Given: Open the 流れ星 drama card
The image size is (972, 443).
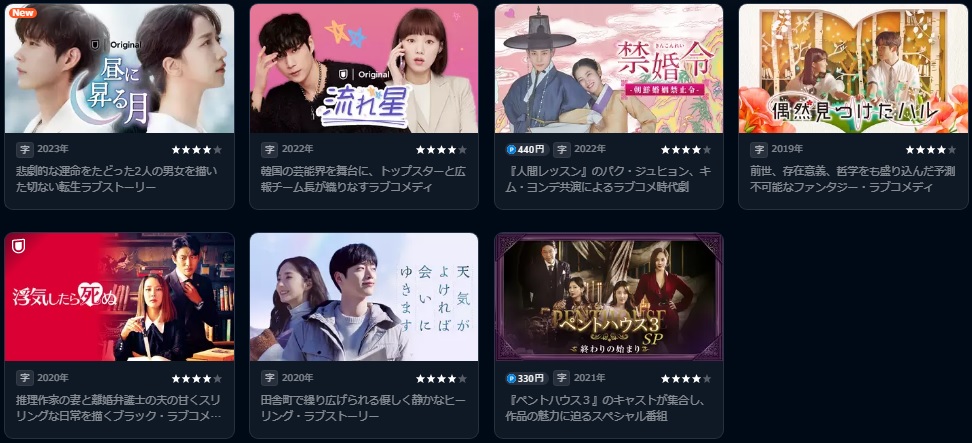Looking at the screenshot, I should (x=364, y=70).
